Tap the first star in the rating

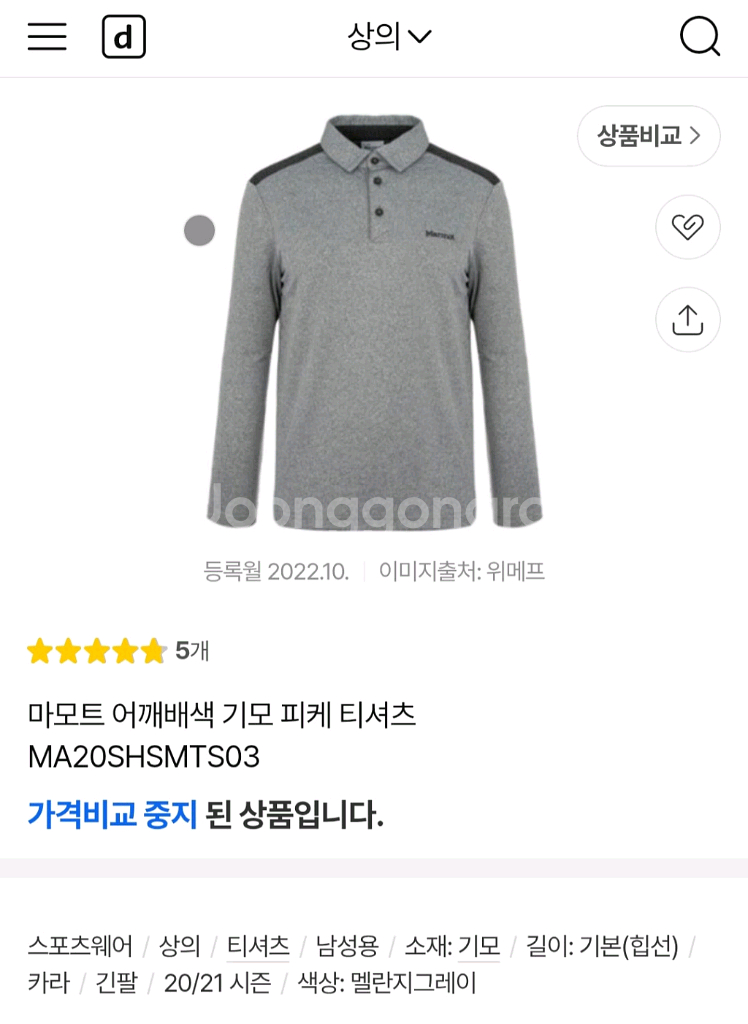38,650
